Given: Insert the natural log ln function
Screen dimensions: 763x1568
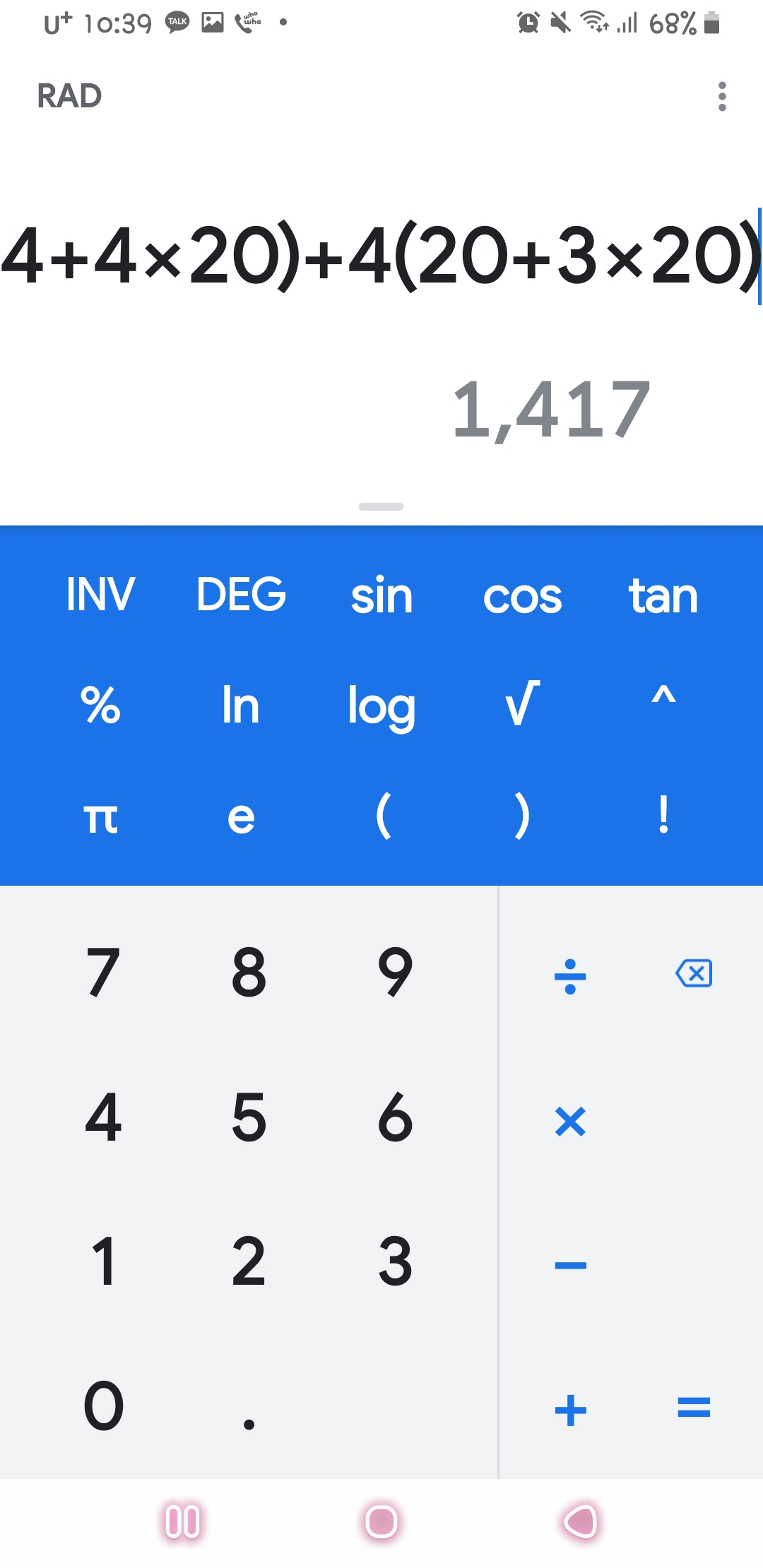Looking at the screenshot, I should tap(241, 704).
